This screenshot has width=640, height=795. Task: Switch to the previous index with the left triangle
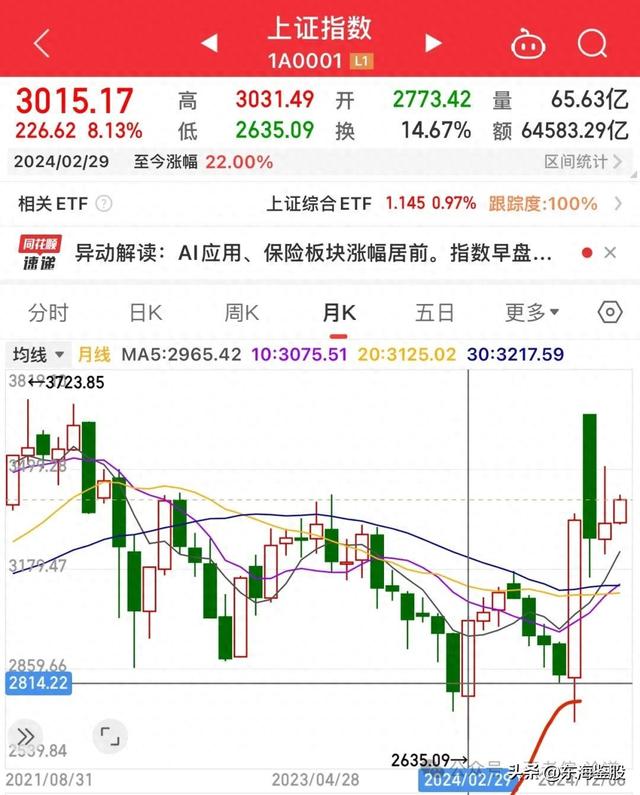coord(209,43)
